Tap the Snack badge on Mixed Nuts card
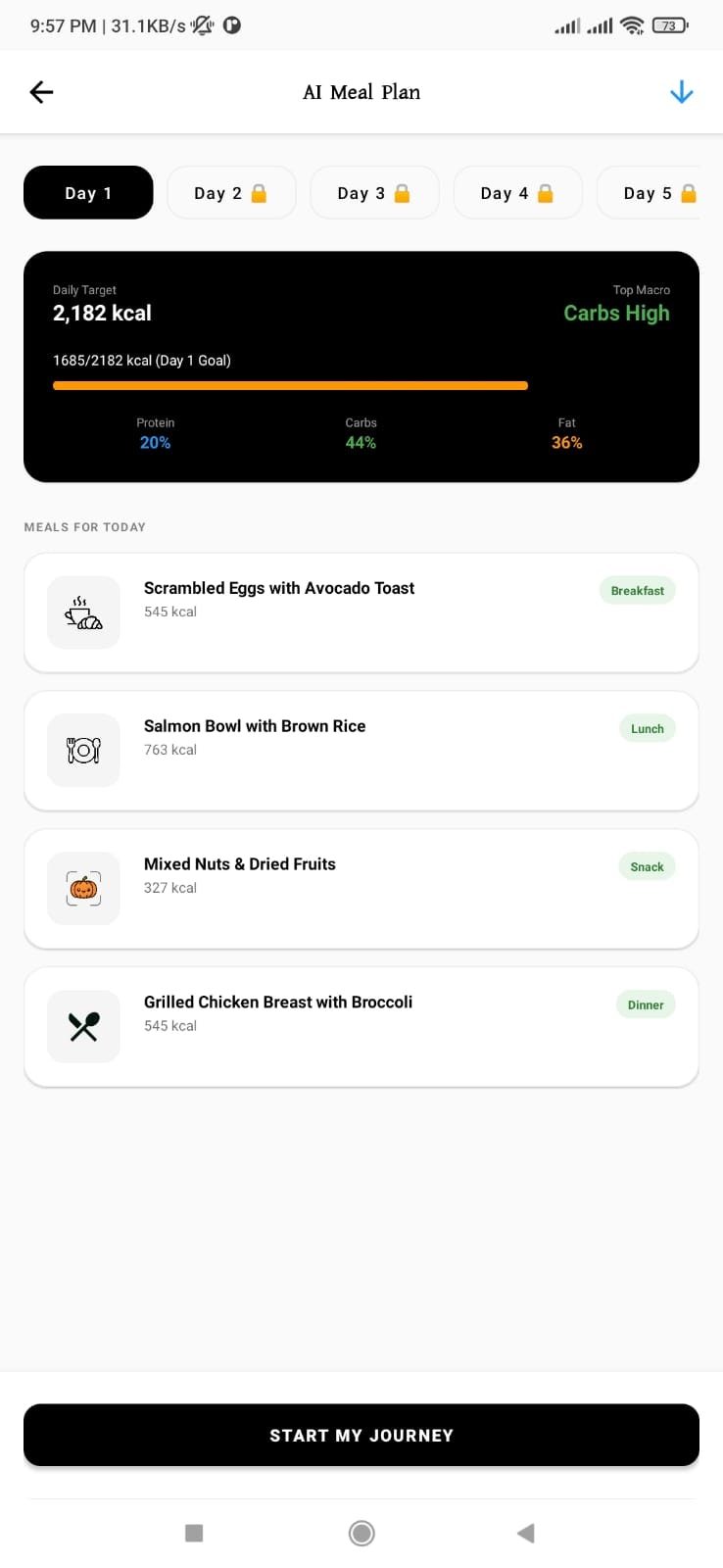Screen dimensions: 723x1568 click(646, 866)
